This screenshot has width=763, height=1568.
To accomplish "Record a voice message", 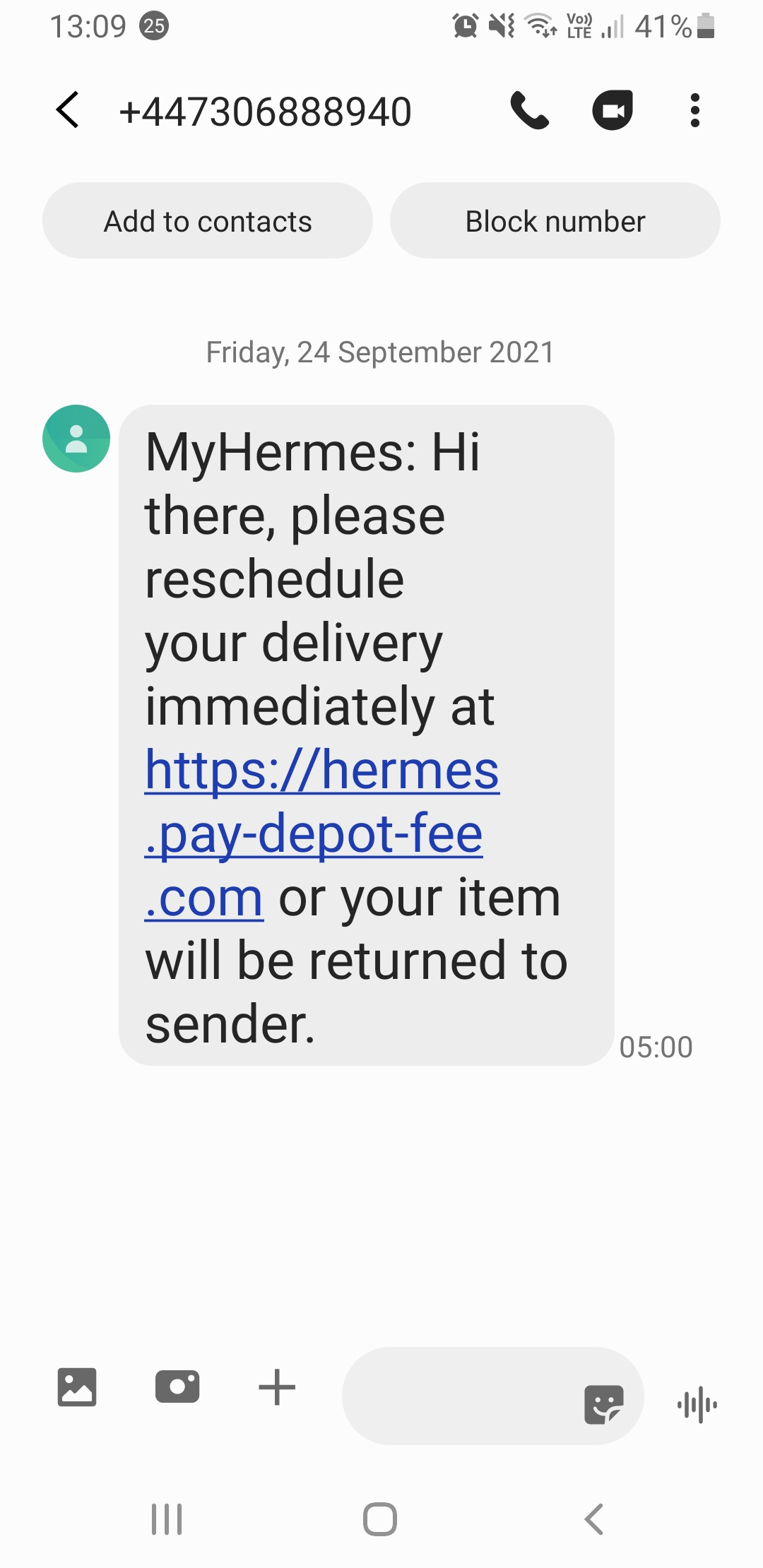I will (x=697, y=1405).
